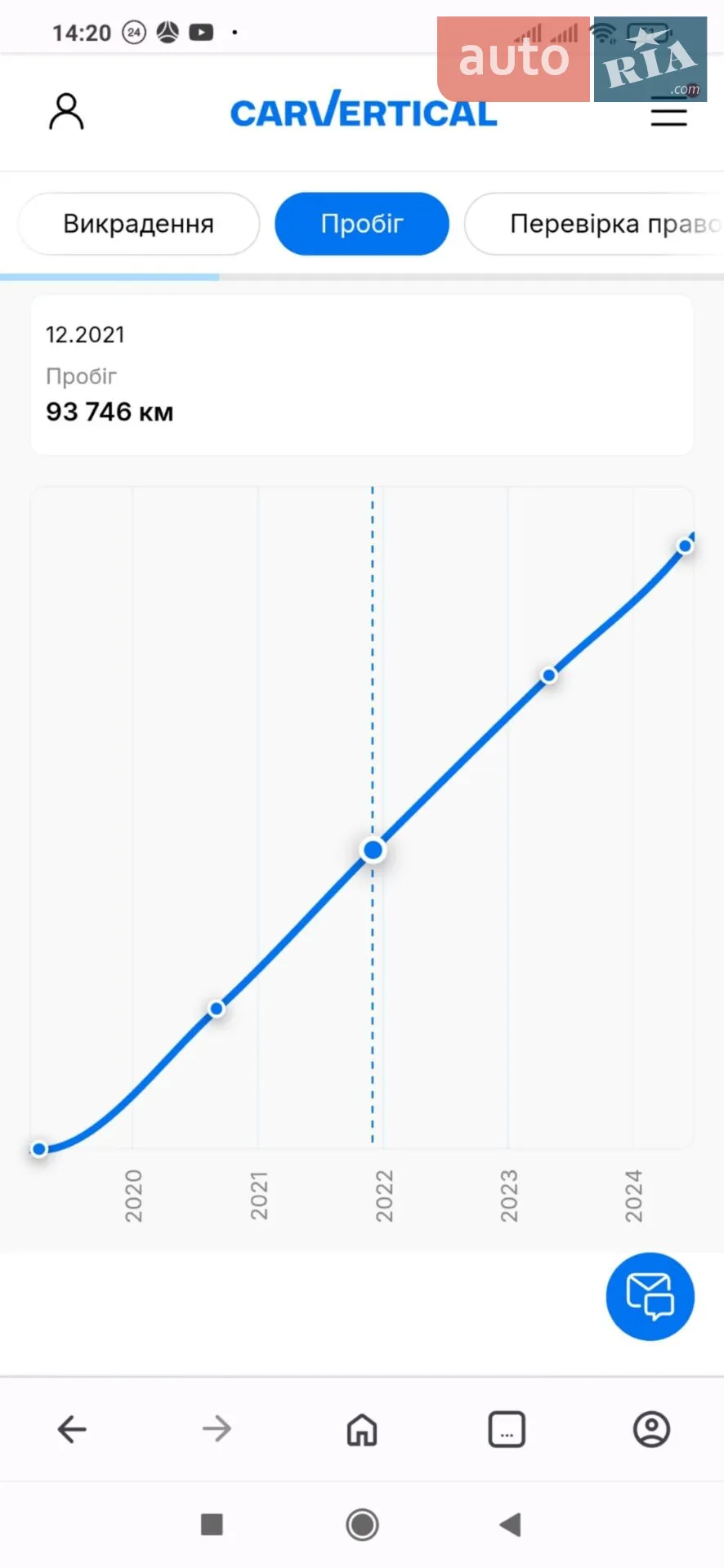Tap the system home circle button
Image resolution: width=724 pixels, height=1568 pixels.
362,1524
